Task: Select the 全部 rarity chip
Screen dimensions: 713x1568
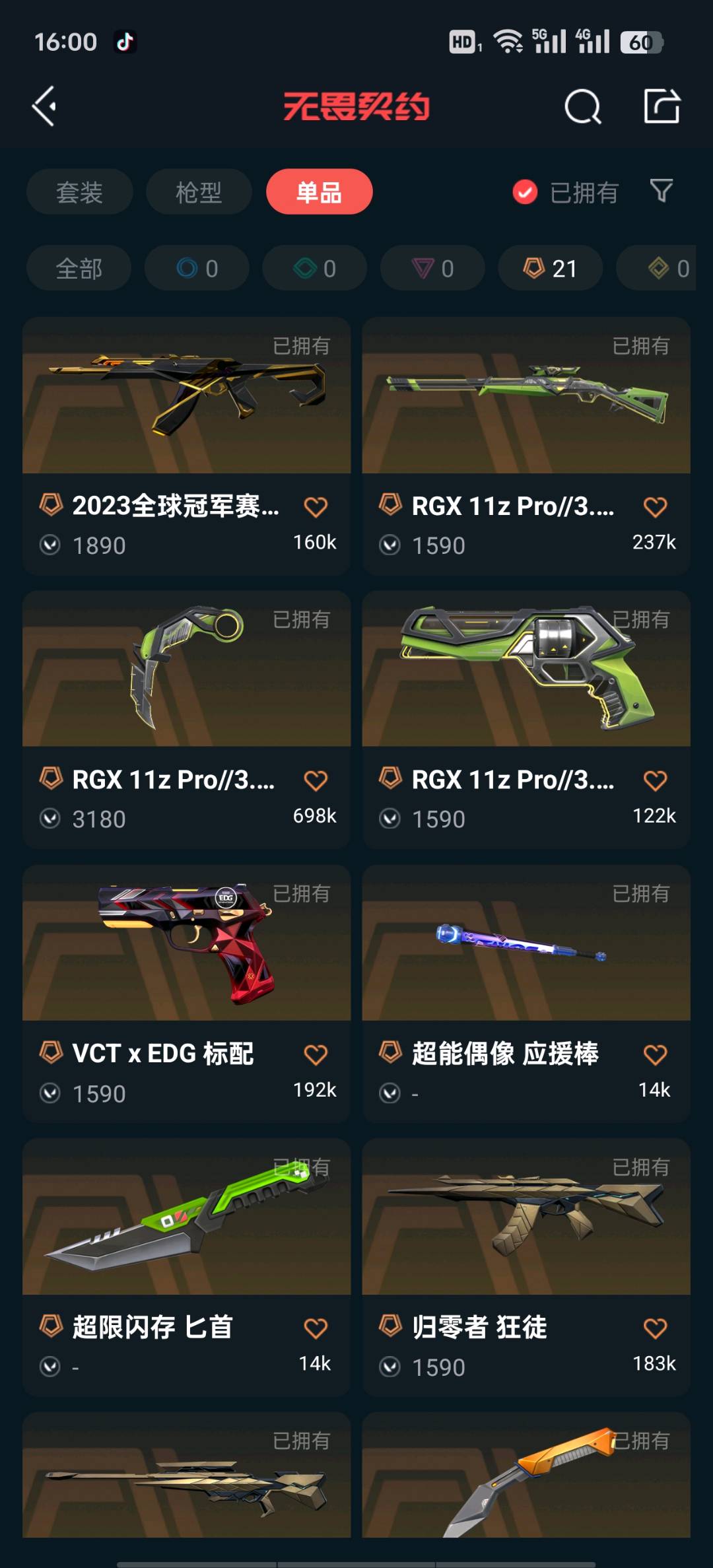Action: 79,268
